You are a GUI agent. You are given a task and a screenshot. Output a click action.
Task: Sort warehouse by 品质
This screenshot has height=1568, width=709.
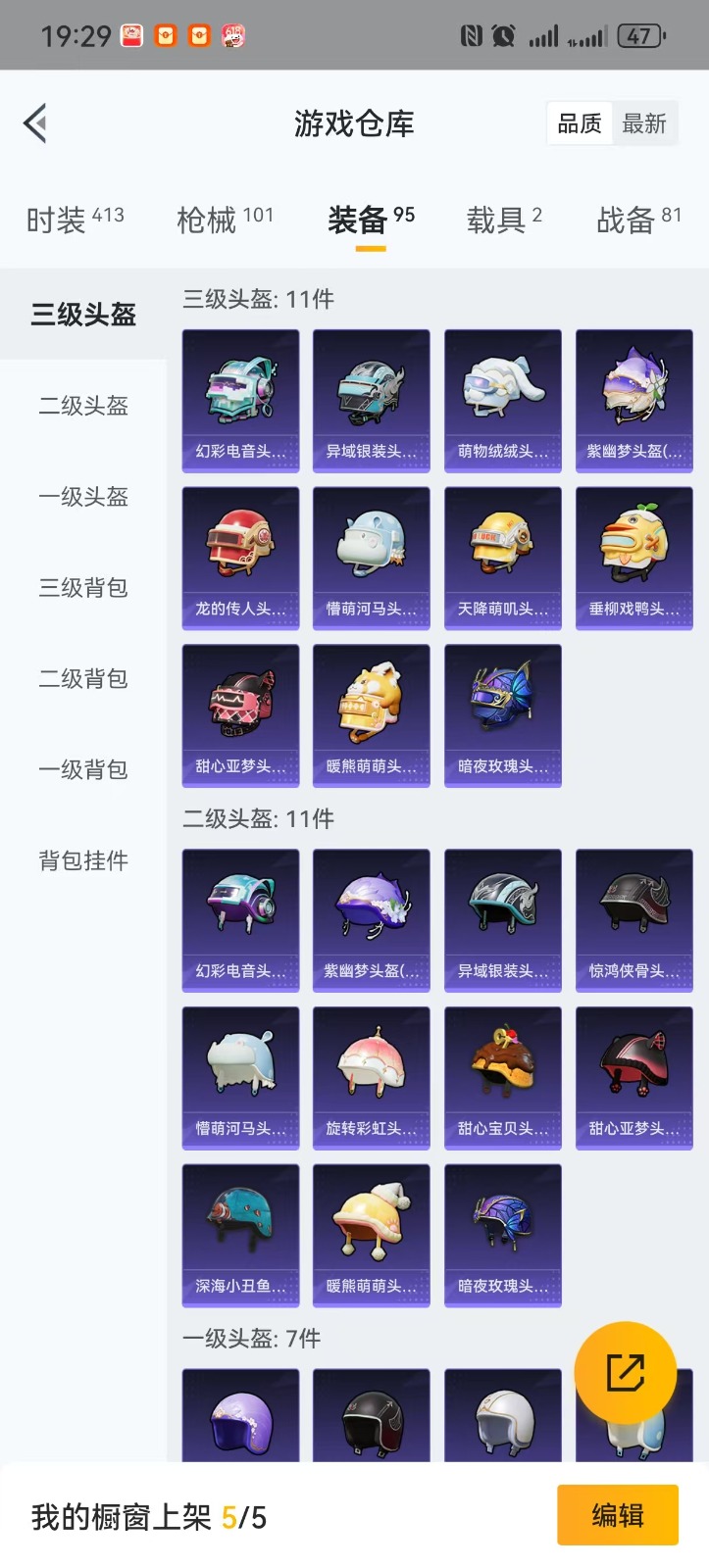pos(579,124)
